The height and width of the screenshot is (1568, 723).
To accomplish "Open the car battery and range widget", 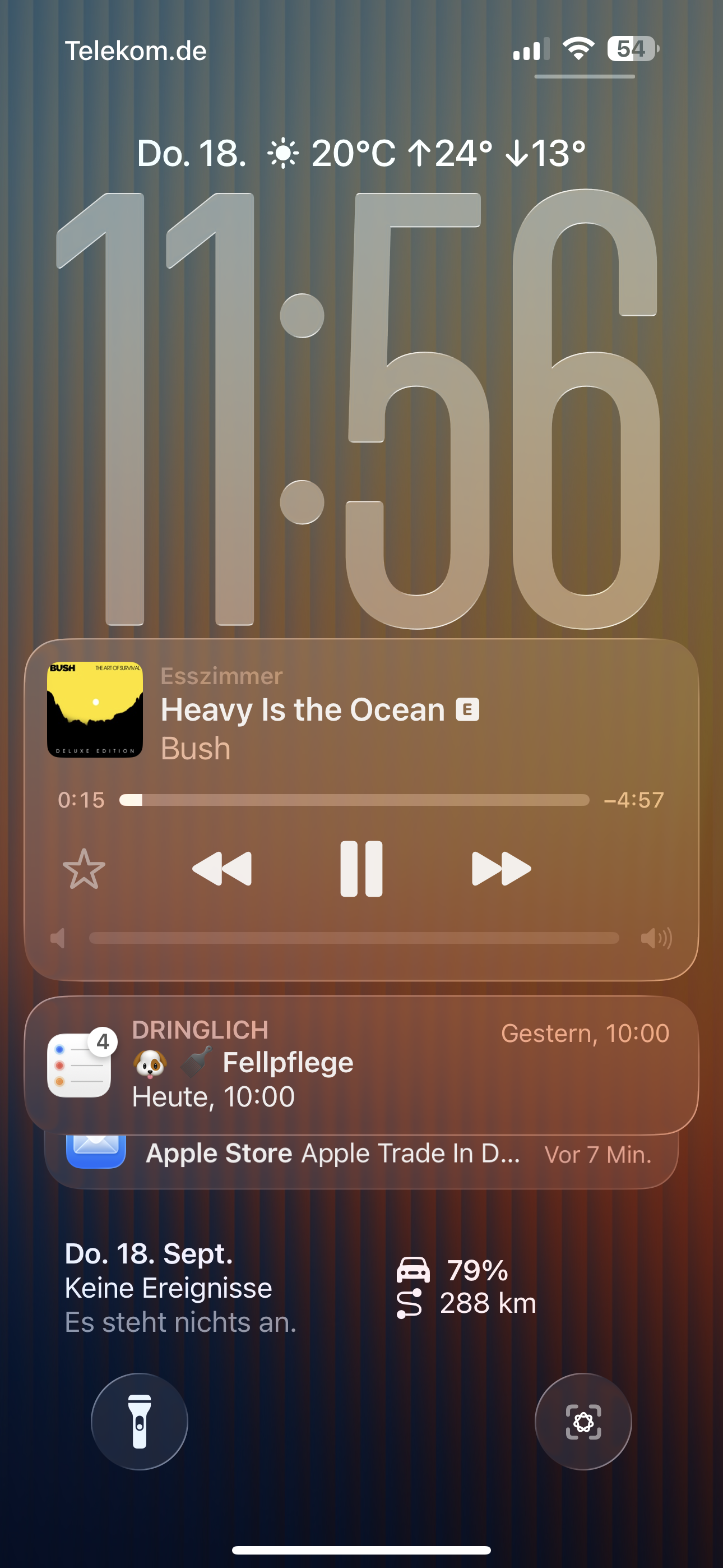I will [467, 1287].
